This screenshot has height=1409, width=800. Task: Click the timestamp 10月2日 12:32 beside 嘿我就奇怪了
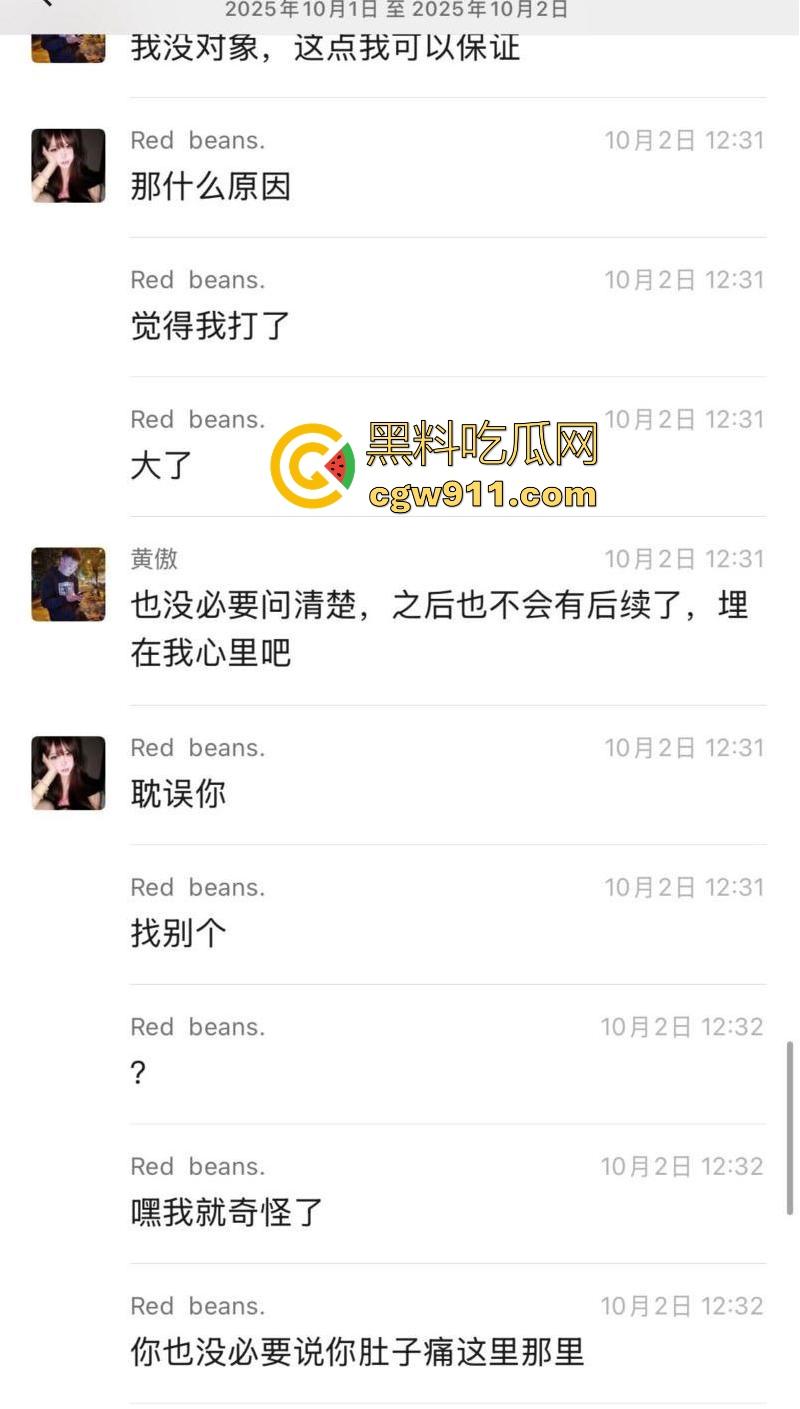[x=683, y=1166]
